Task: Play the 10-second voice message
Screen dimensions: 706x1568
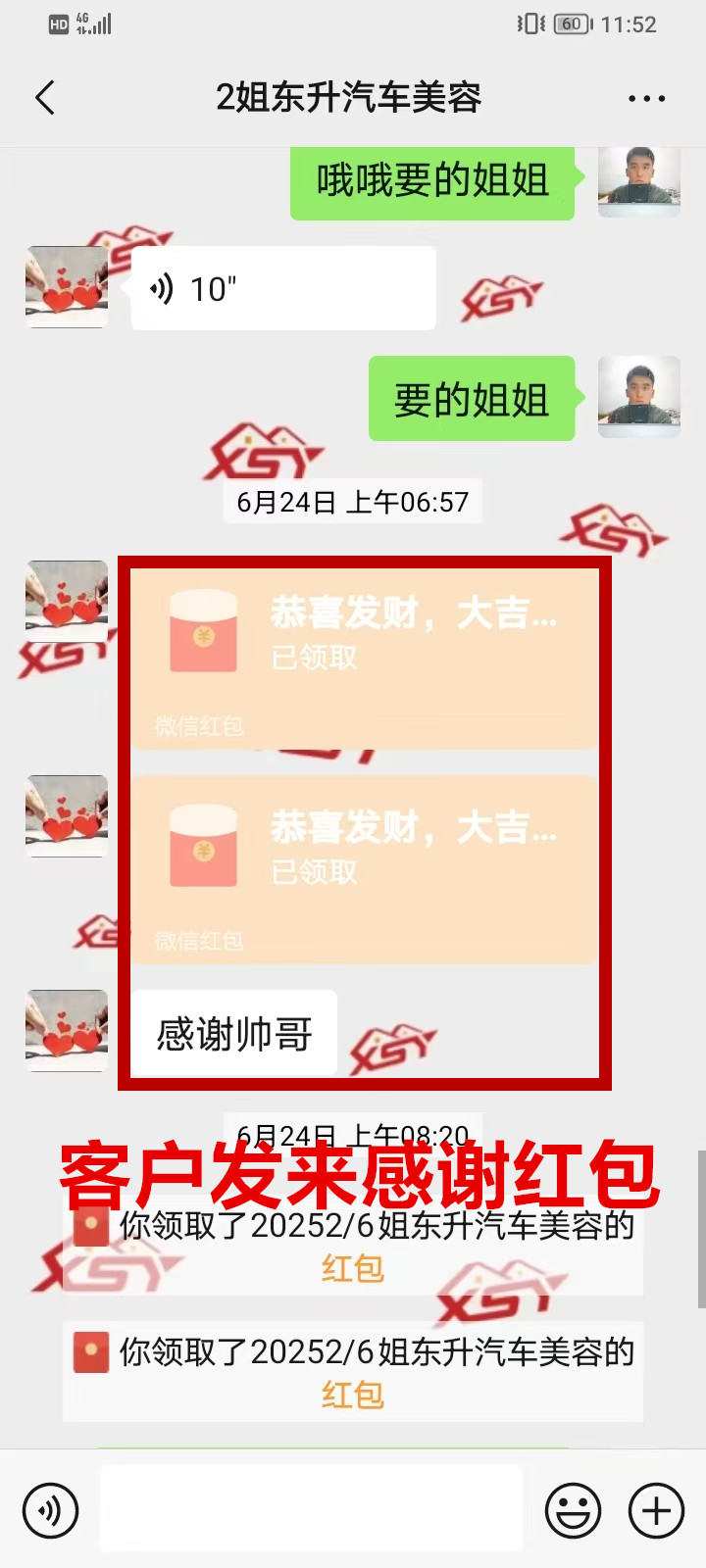Action: [x=282, y=289]
